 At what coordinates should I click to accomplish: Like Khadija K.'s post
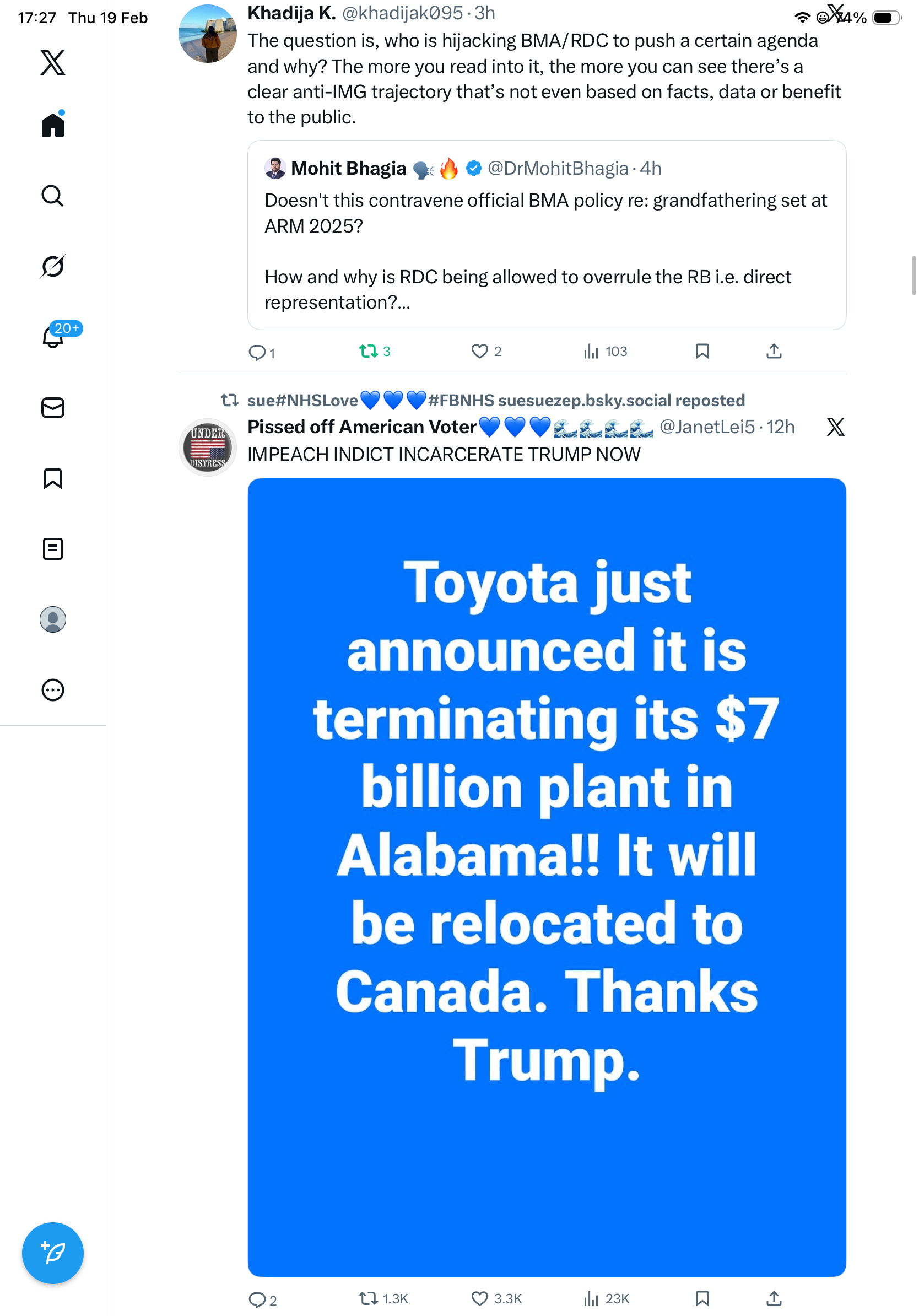[x=479, y=351]
